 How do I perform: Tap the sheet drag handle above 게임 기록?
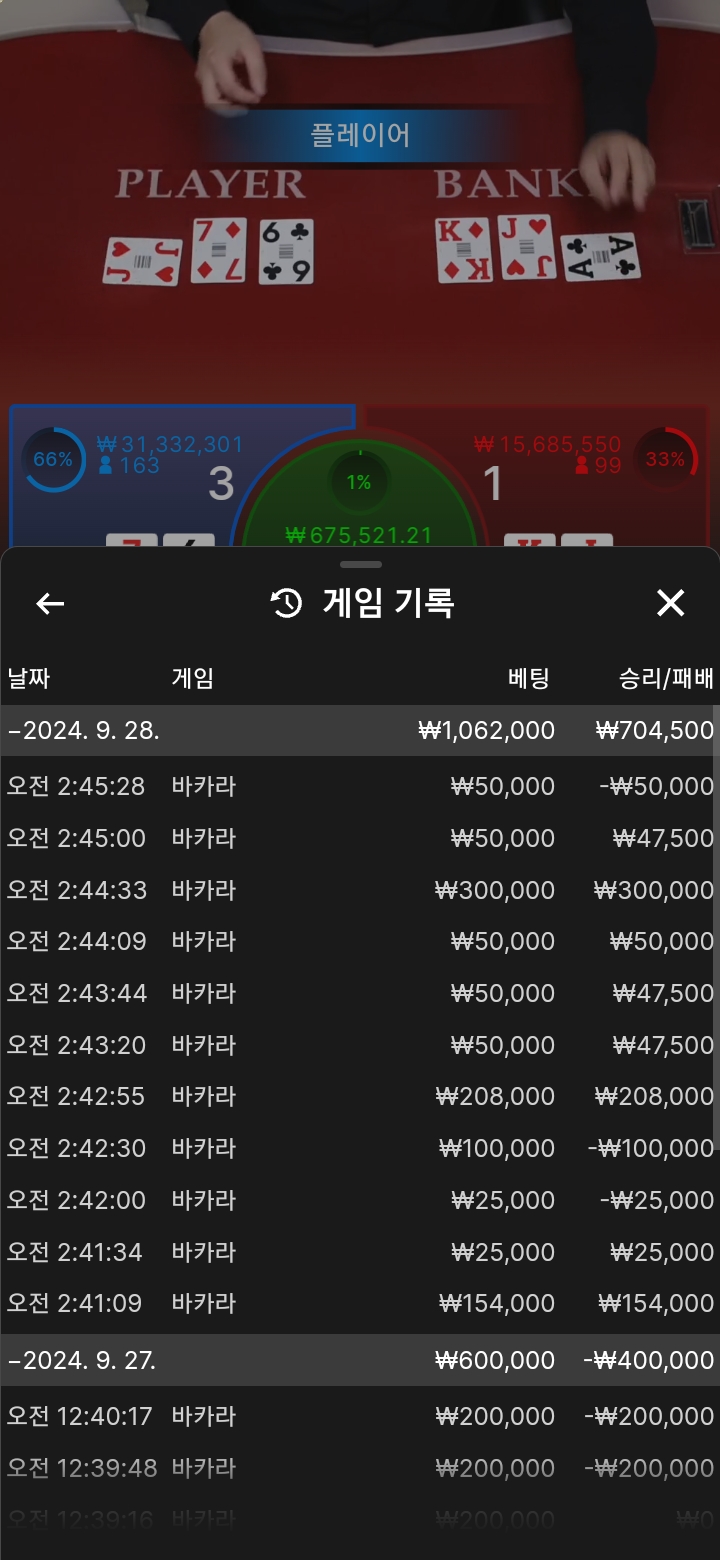tap(360, 565)
